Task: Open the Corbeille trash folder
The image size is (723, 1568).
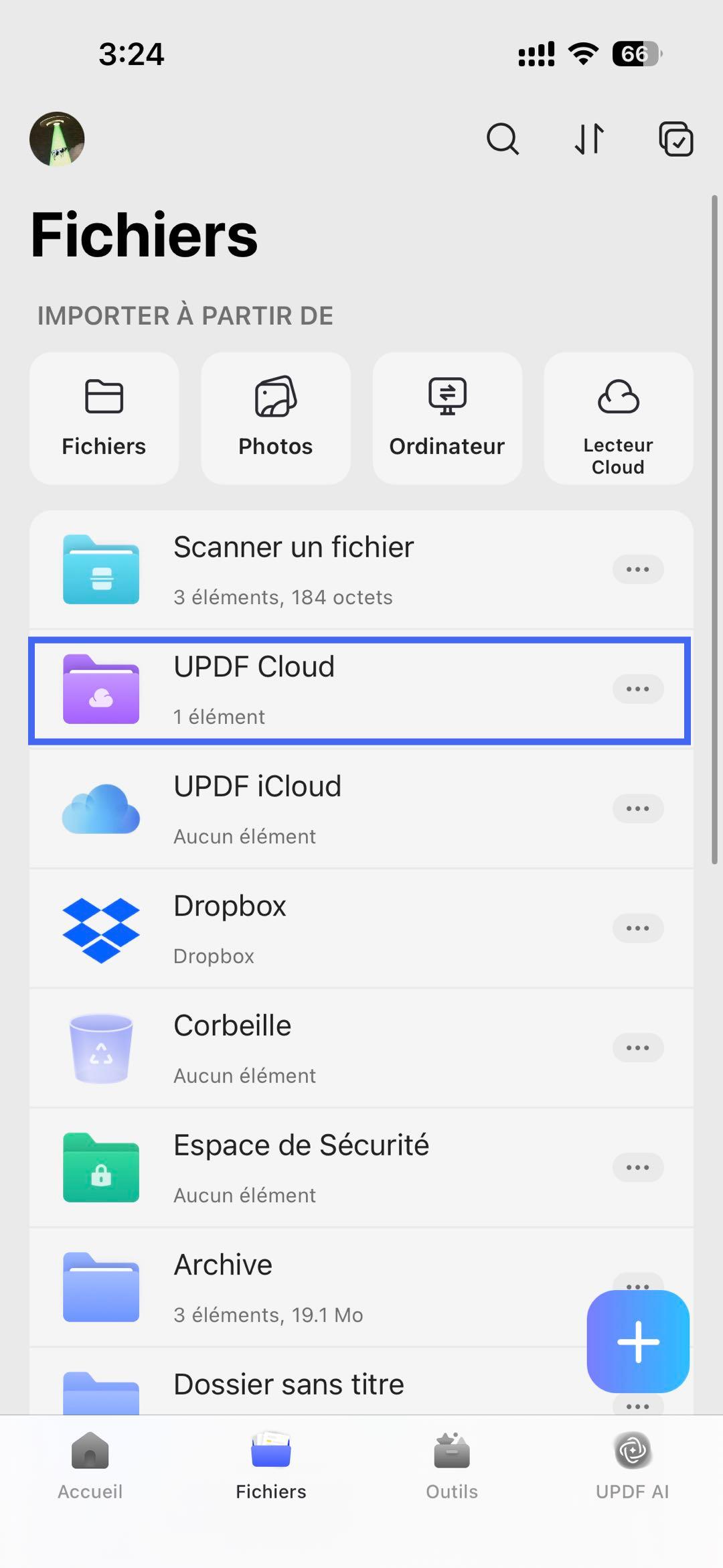Action: 301,1048
